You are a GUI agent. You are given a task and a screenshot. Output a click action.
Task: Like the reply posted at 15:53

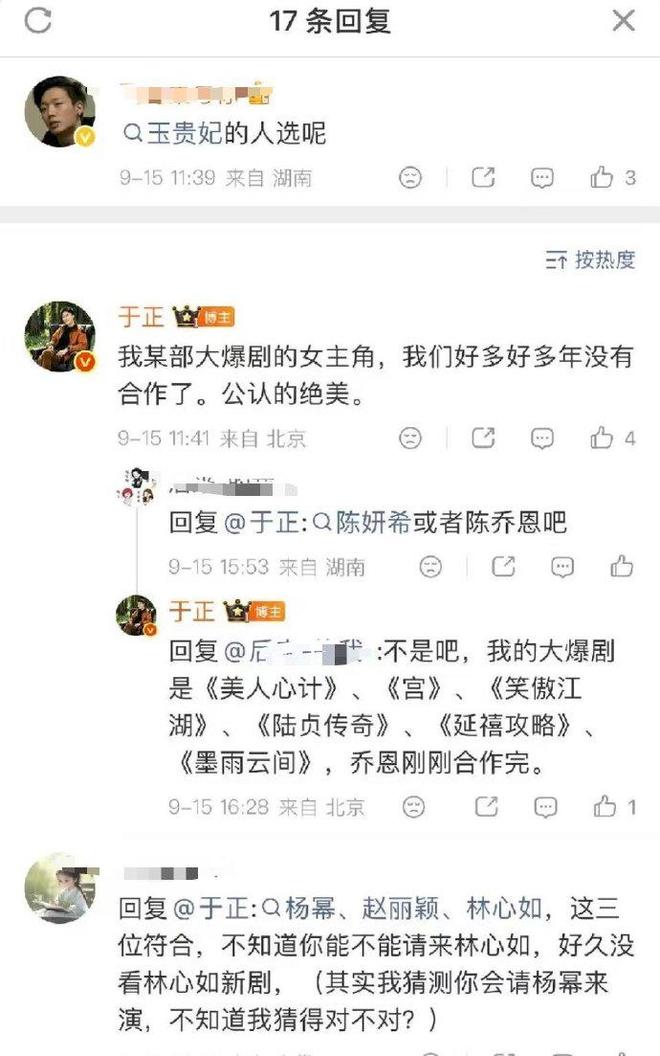[x=621, y=566]
